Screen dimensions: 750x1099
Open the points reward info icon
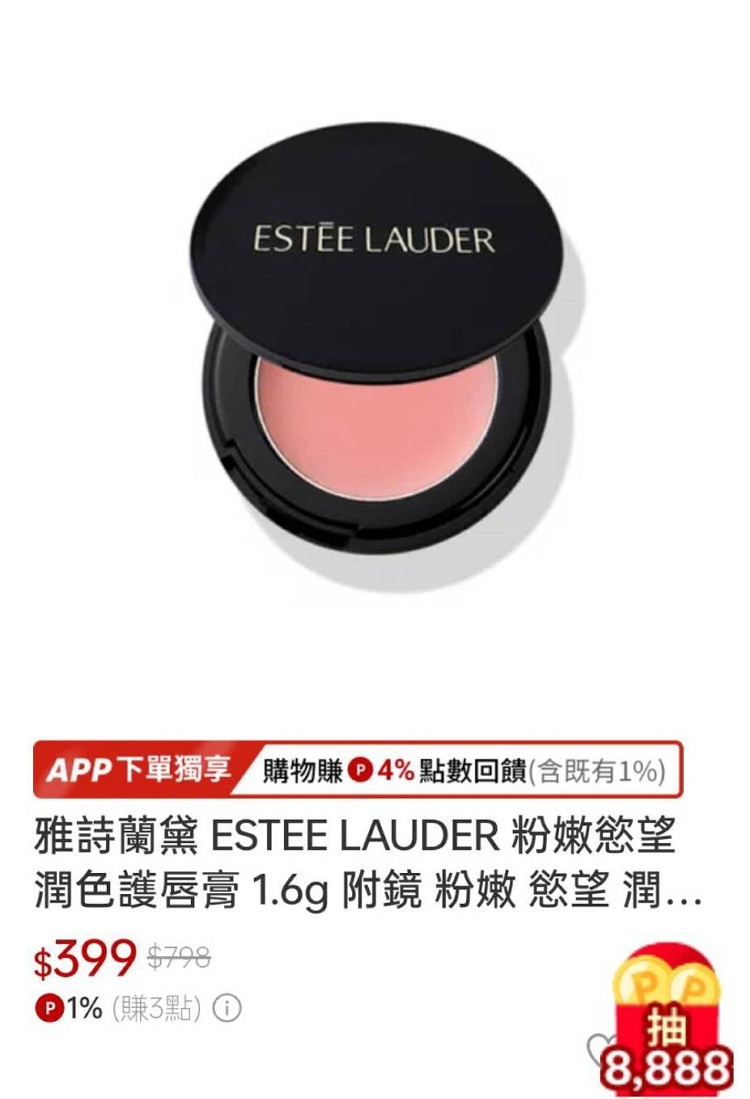[228, 1009]
